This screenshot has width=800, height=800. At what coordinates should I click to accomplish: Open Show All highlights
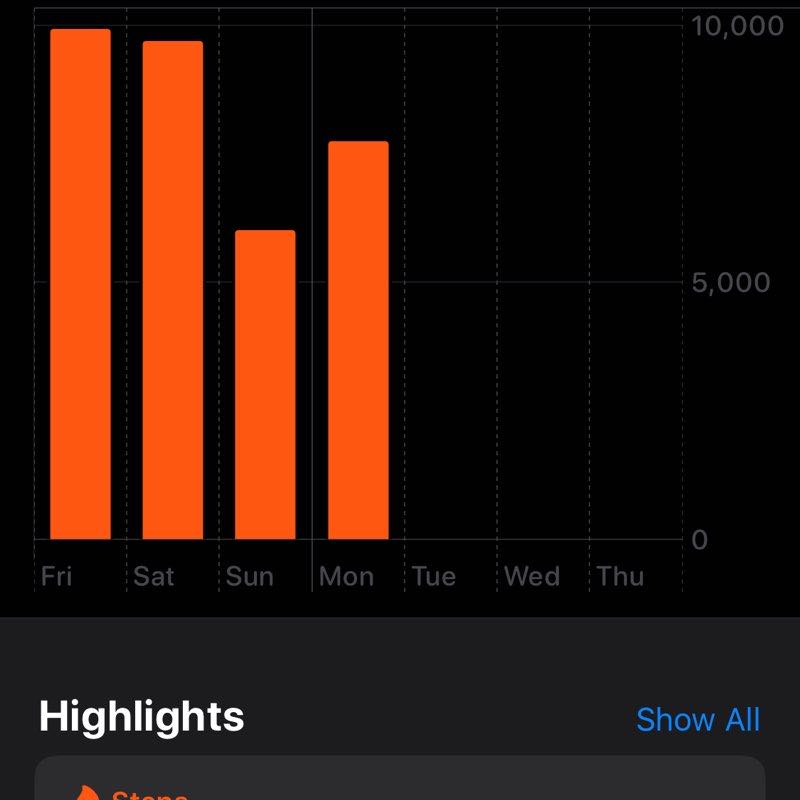697,719
